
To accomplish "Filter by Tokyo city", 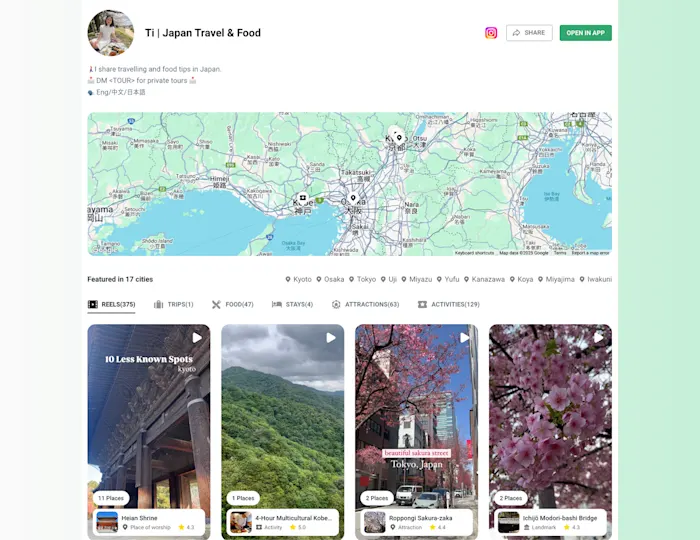I will (362, 279).
